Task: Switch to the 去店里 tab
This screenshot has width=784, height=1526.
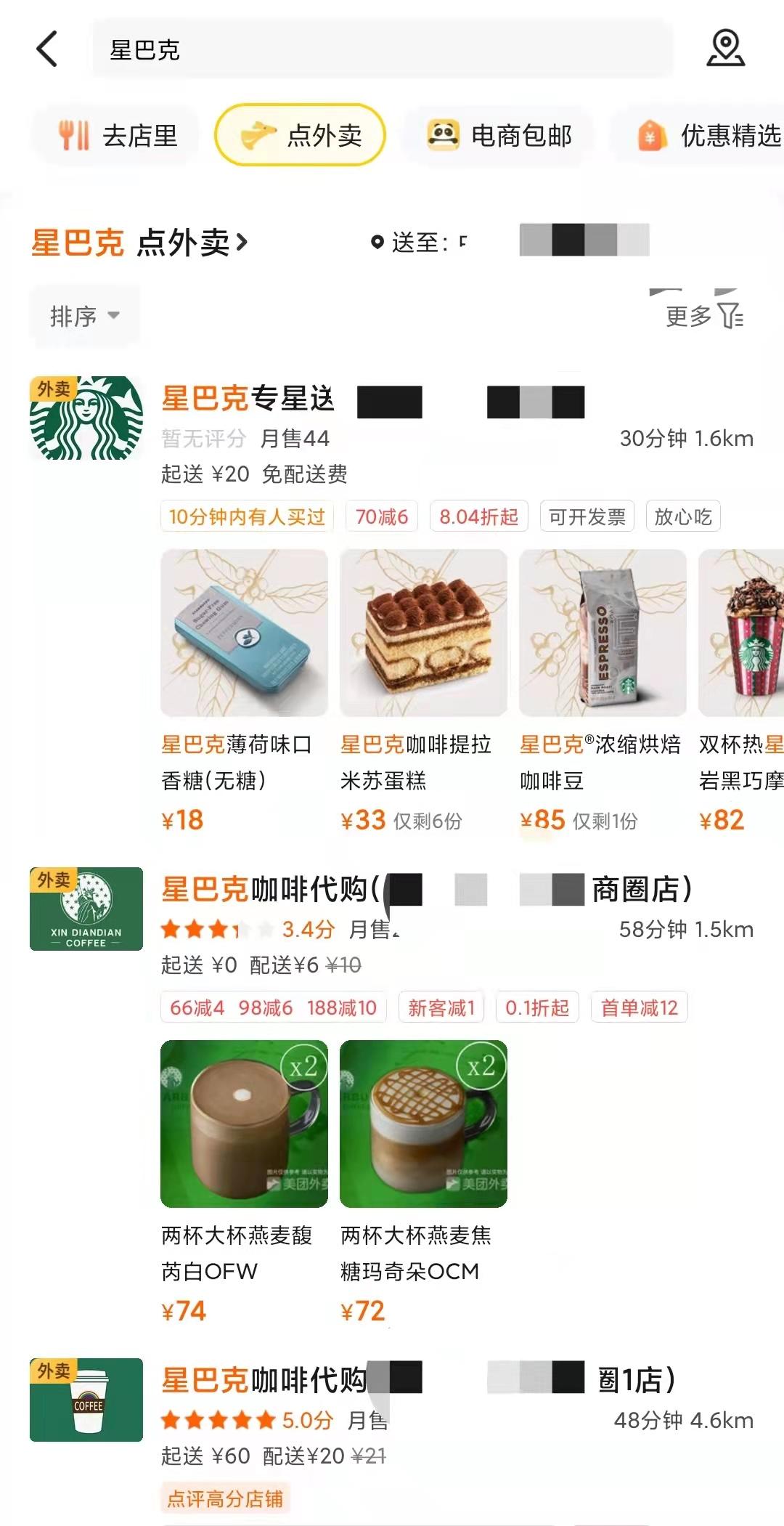Action: (x=117, y=135)
